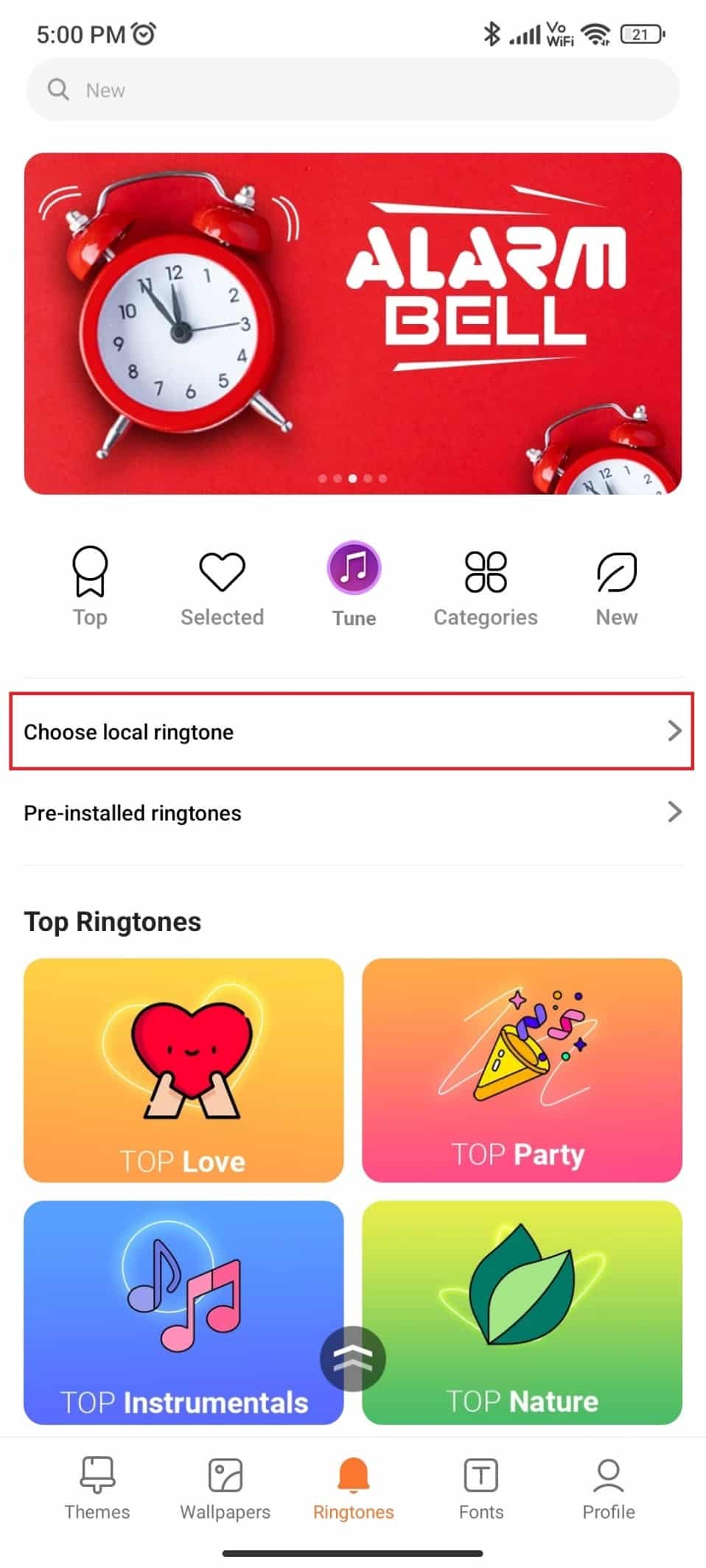The height and width of the screenshot is (1568, 706).
Task: Browse ringtone Categories
Action: [x=485, y=586]
